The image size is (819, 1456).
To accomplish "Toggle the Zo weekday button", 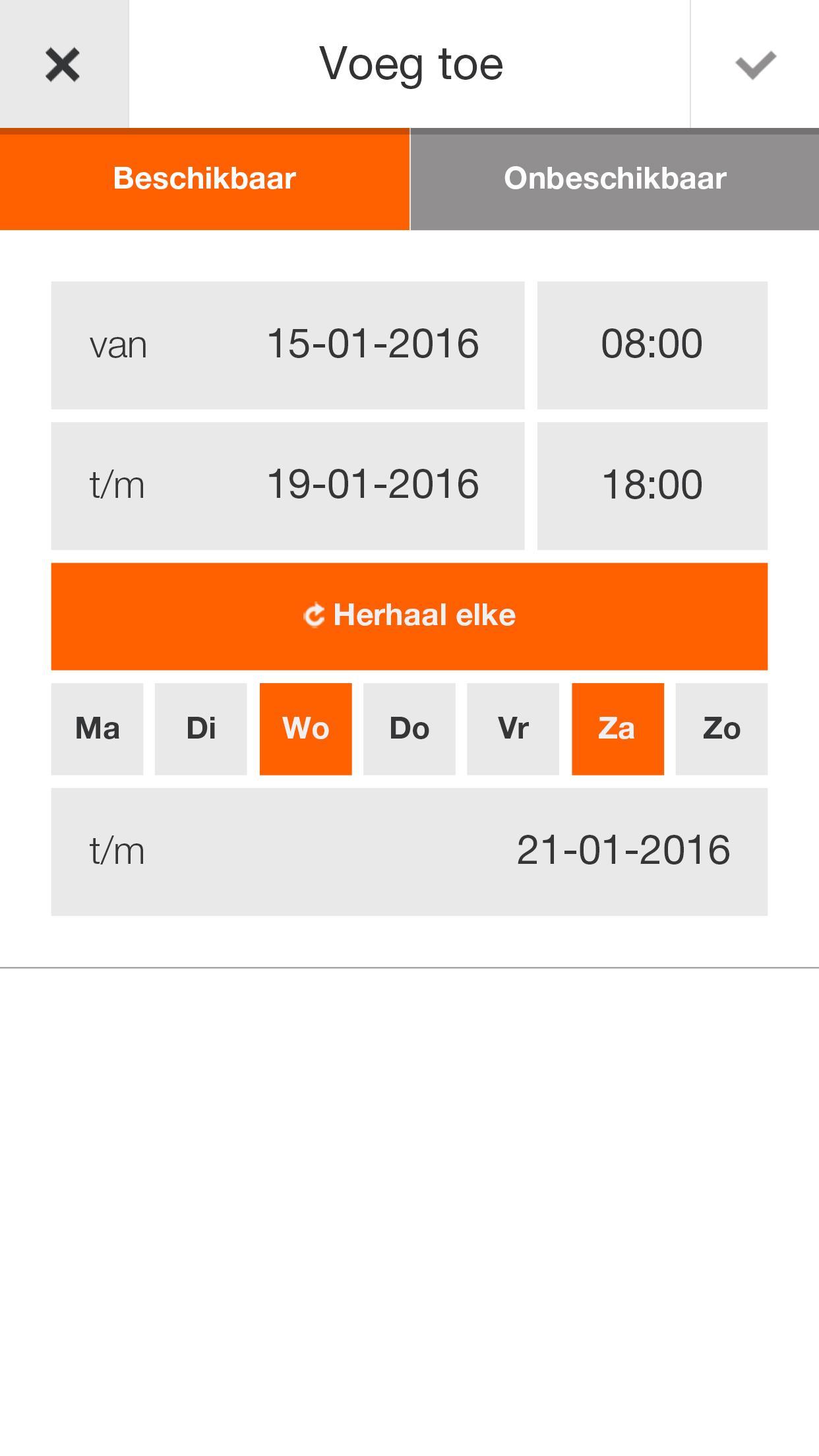I will 721,728.
